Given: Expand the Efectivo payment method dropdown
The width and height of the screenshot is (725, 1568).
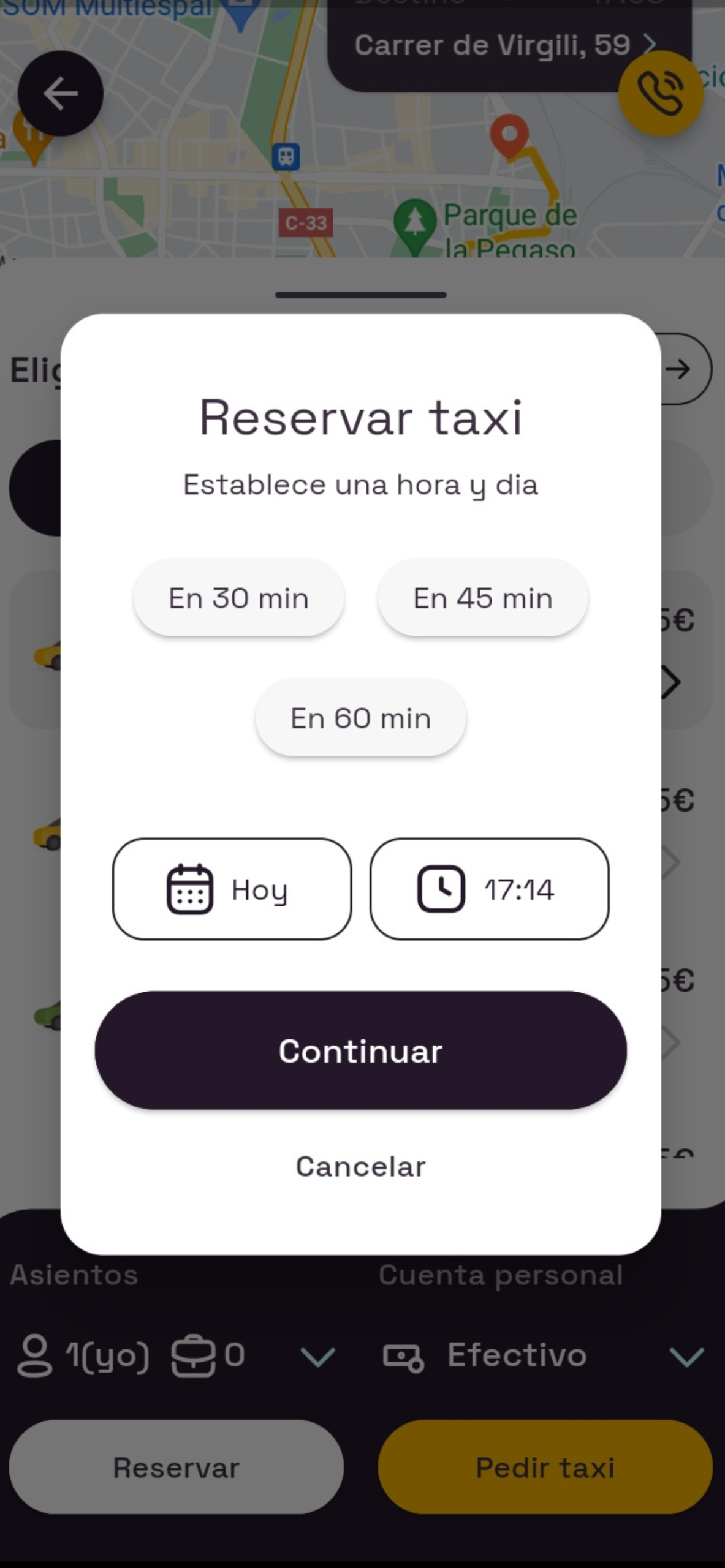Looking at the screenshot, I should 686,1356.
